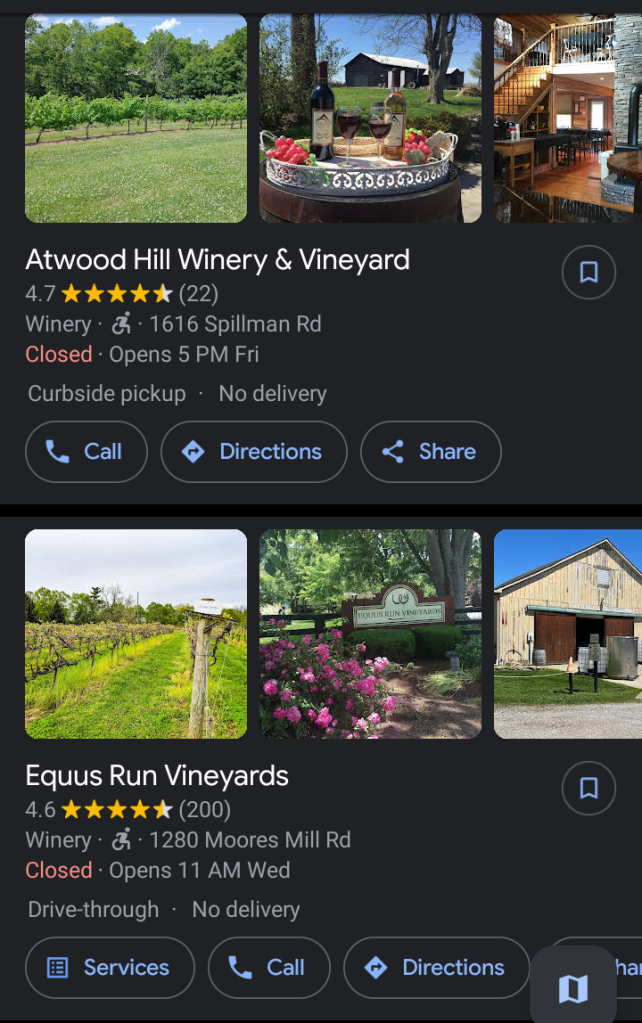Screen dimensions: 642x1023
Task: Share Atwood Hill Winery & Vineyard
Action: [x=430, y=452]
